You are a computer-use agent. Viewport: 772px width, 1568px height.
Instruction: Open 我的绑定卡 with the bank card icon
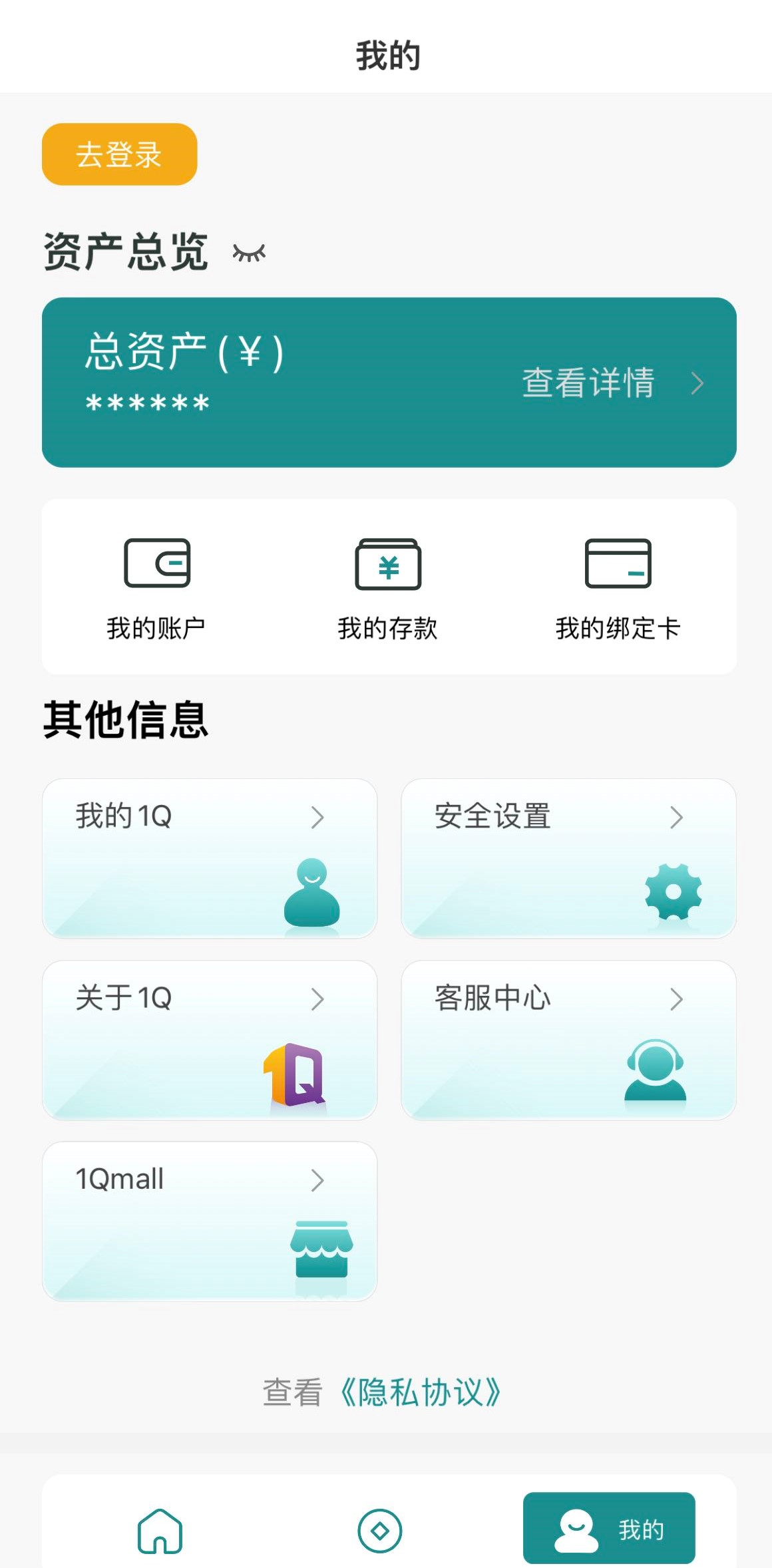(618, 565)
